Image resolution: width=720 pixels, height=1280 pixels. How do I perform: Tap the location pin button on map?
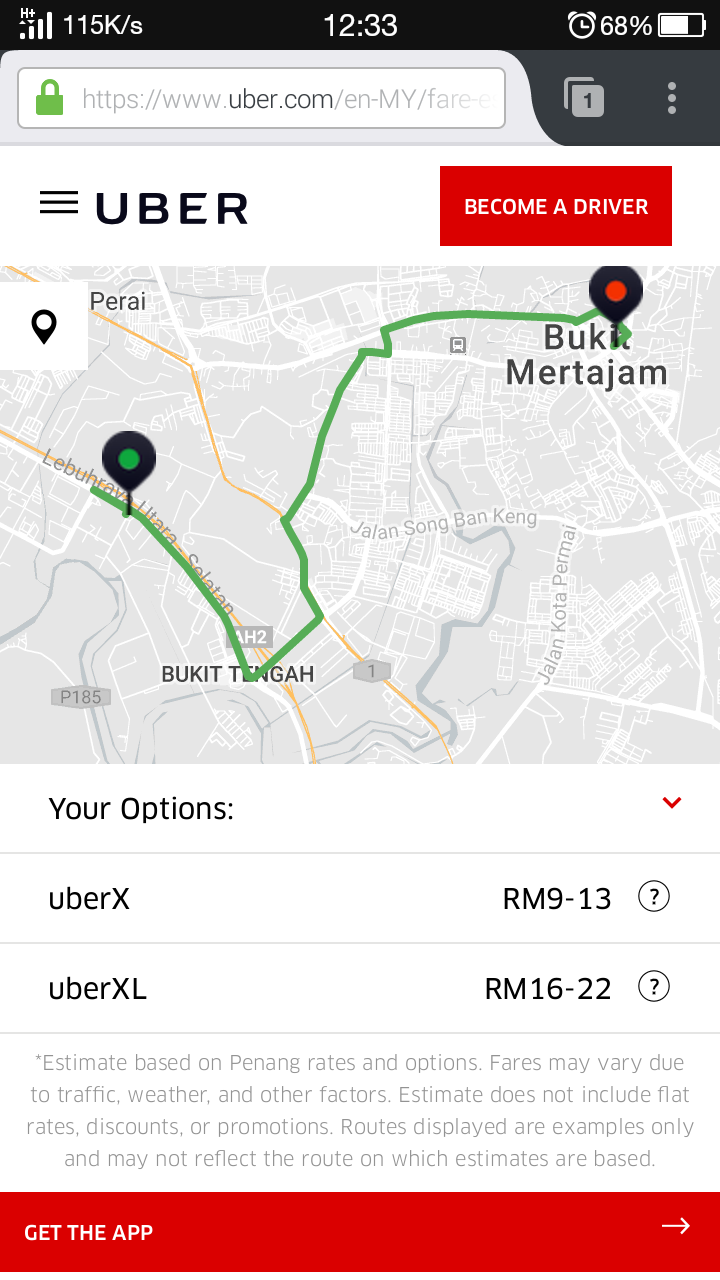(44, 326)
